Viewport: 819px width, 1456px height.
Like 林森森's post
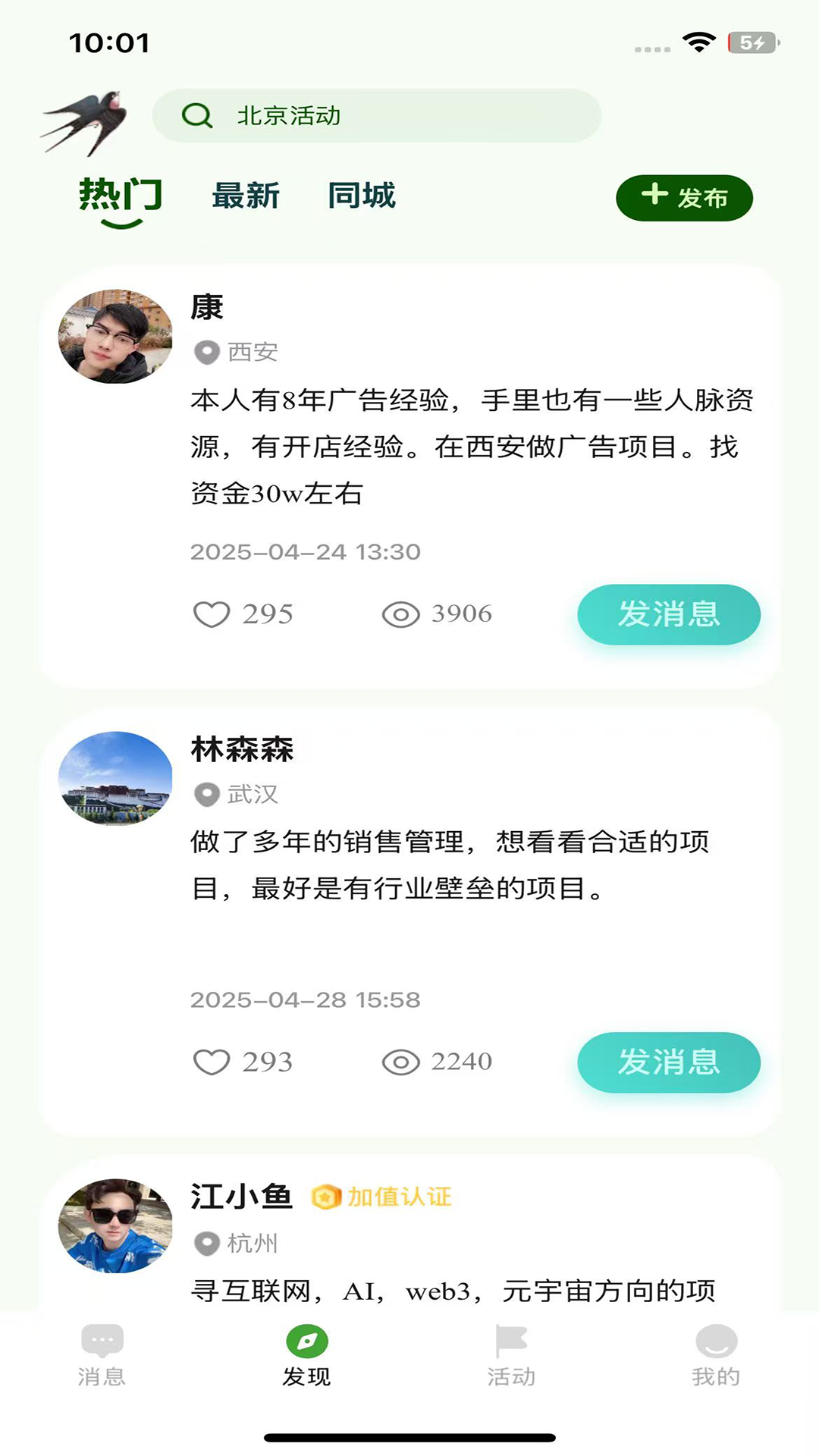pyautogui.click(x=212, y=1062)
